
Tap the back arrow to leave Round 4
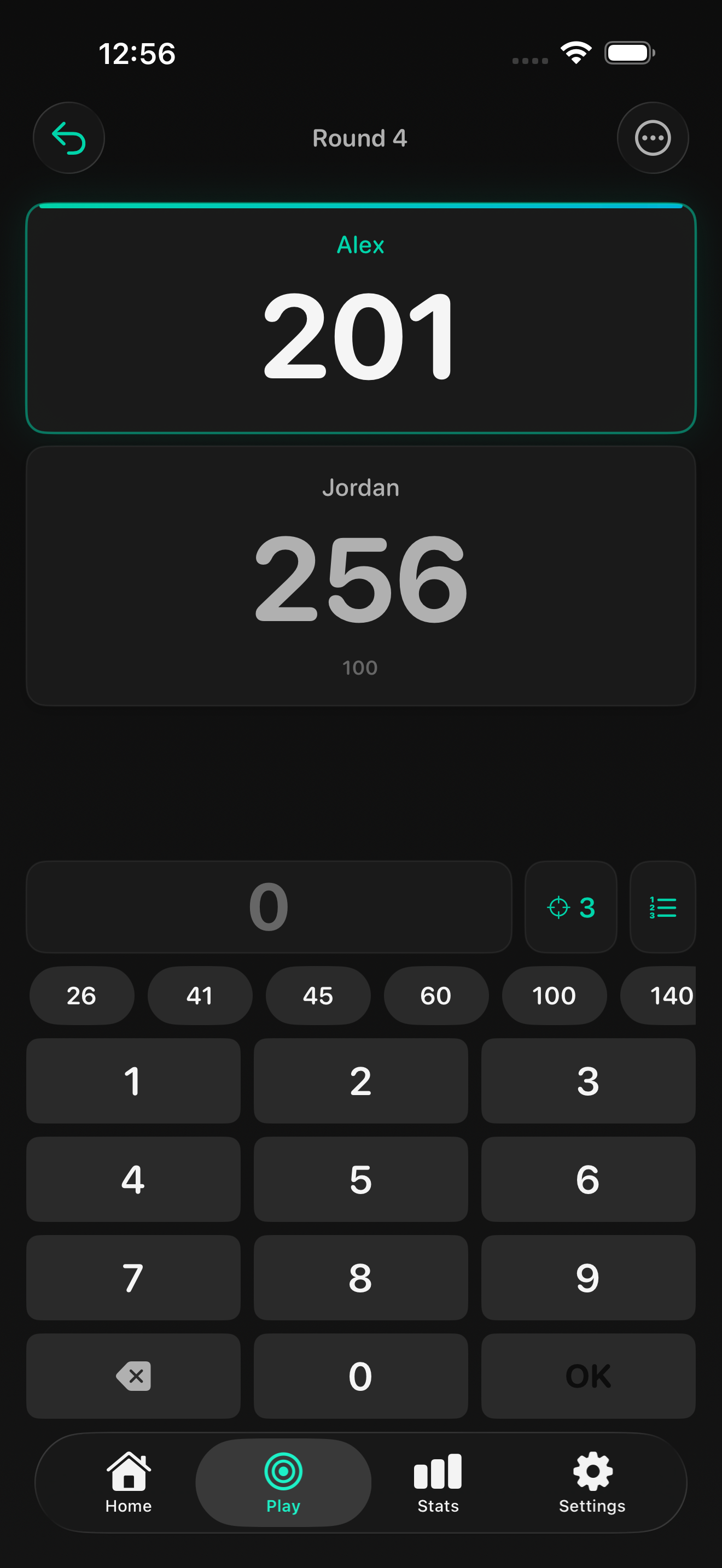[x=69, y=138]
